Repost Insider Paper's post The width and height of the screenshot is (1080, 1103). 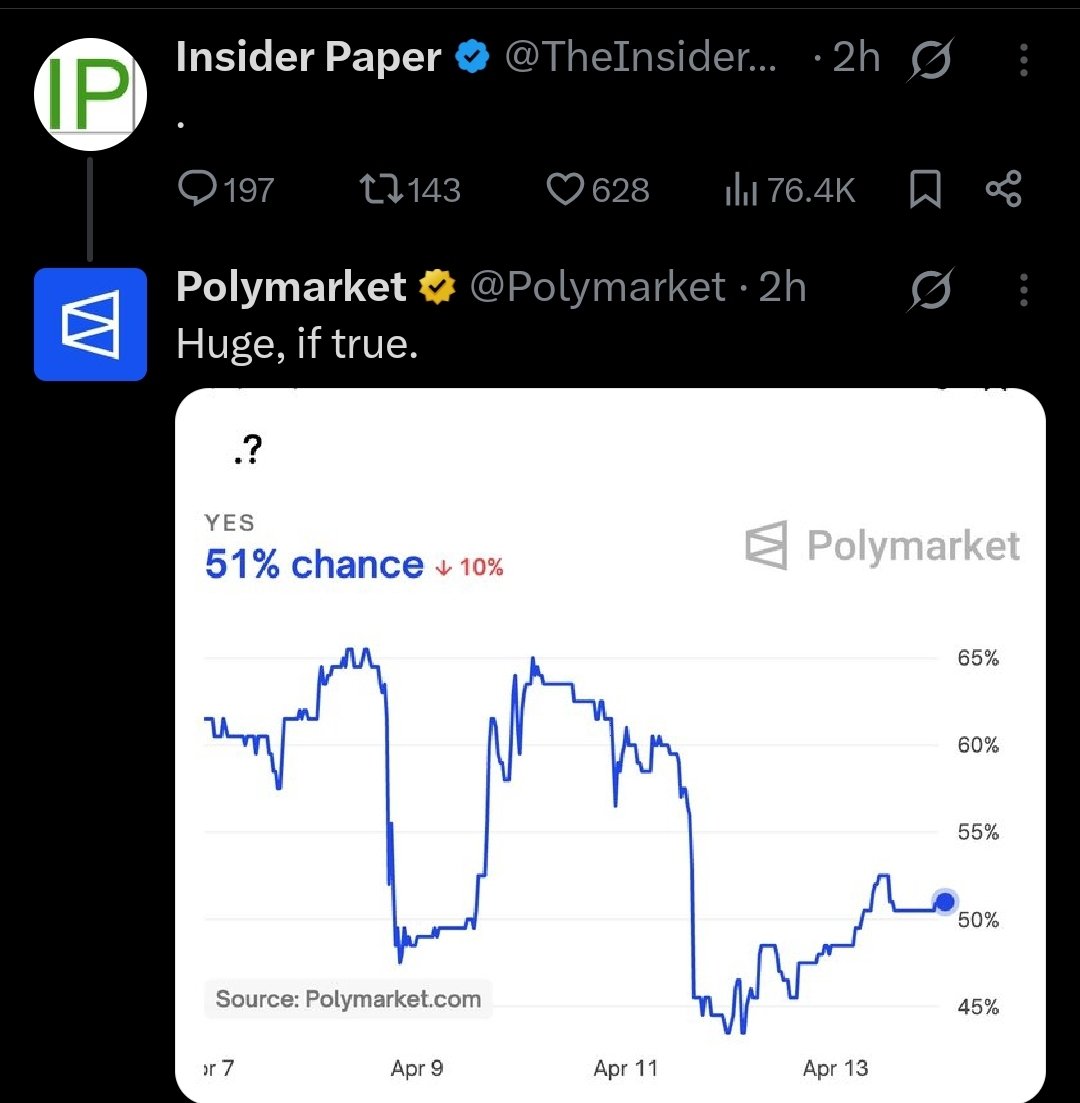pyautogui.click(x=409, y=189)
